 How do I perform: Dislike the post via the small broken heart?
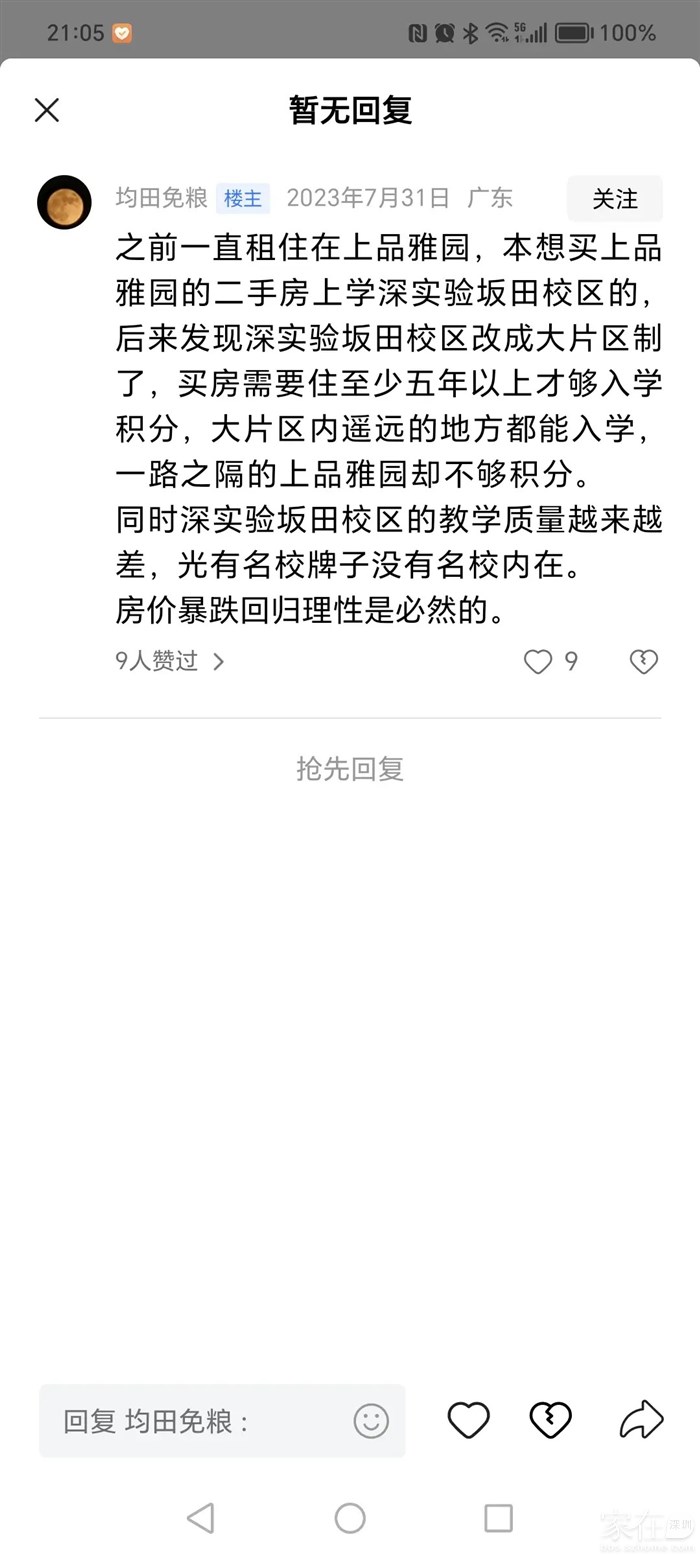643,661
